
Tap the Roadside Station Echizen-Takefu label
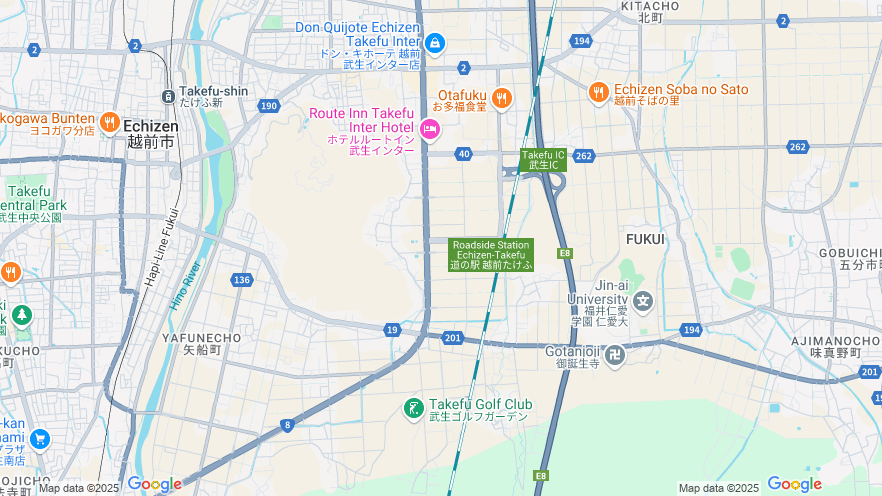click(x=490, y=255)
